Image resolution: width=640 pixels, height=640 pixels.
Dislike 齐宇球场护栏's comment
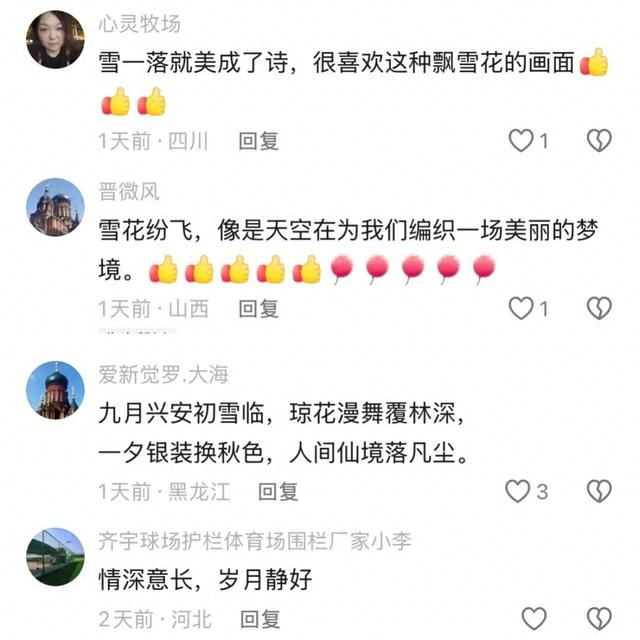tap(598, 618)
